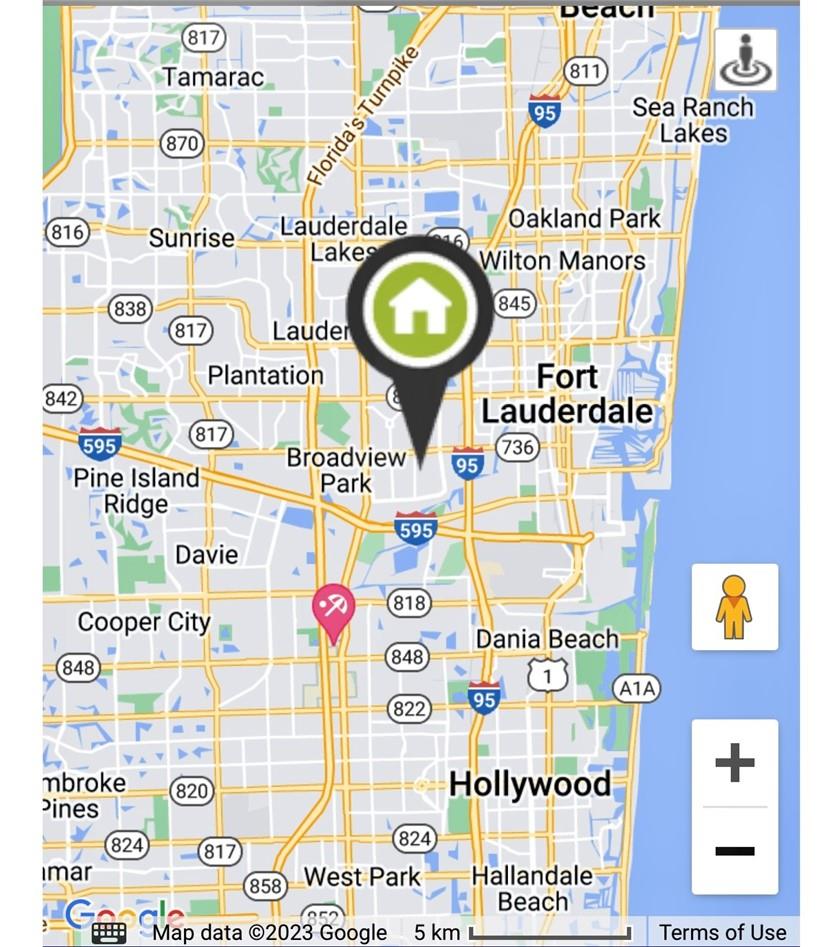Zoom out of the map
This screenshot has height=947, width=828.
[x=734, y=851]
